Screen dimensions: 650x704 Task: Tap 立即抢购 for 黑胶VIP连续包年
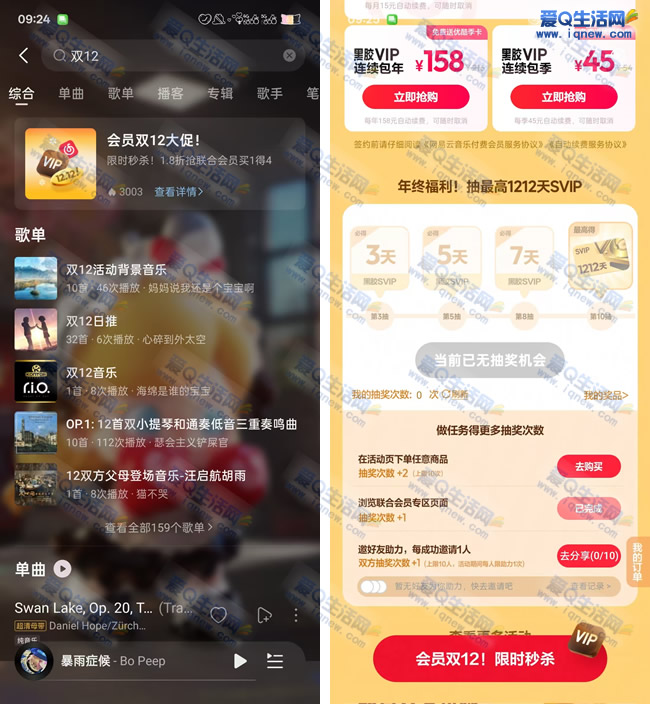(415, 97)
